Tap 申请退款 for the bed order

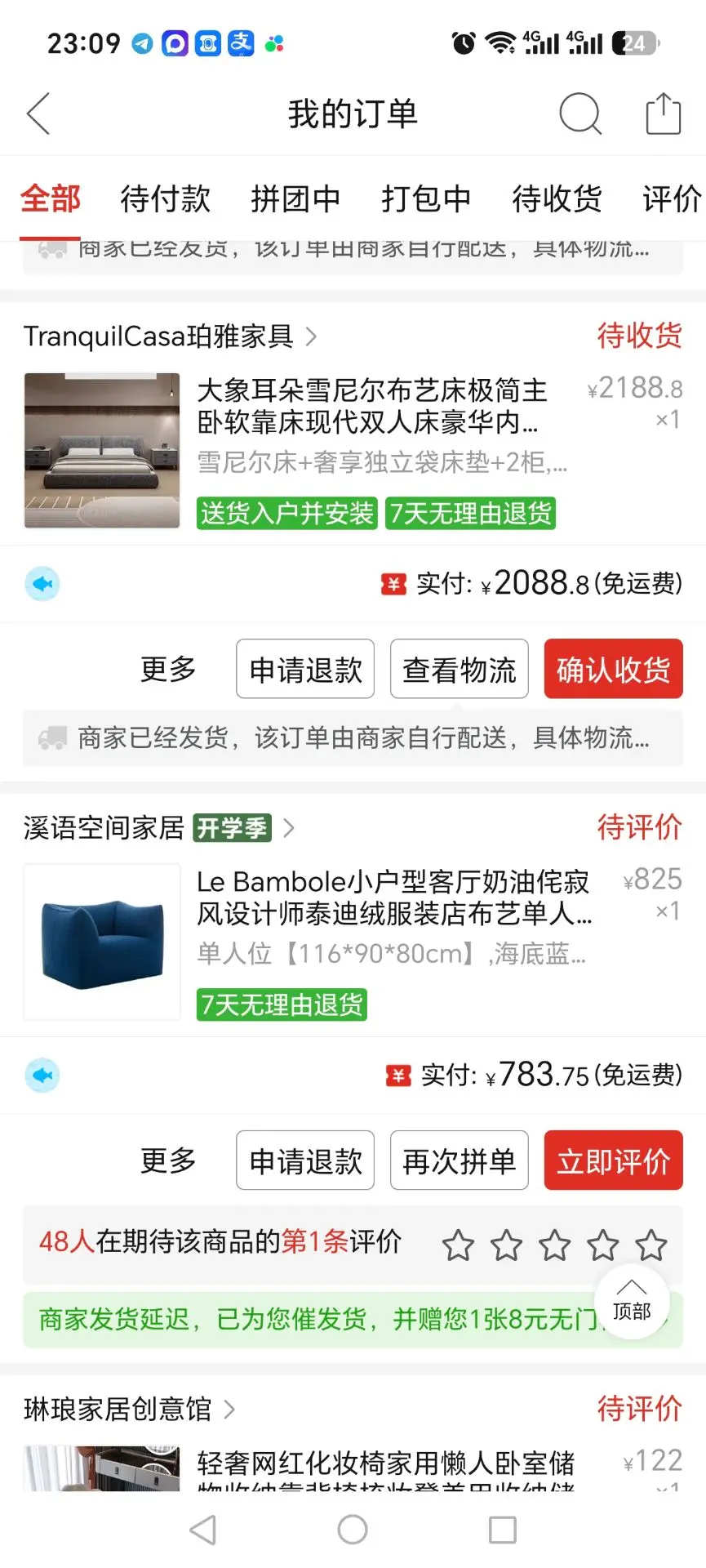[305, 669]
